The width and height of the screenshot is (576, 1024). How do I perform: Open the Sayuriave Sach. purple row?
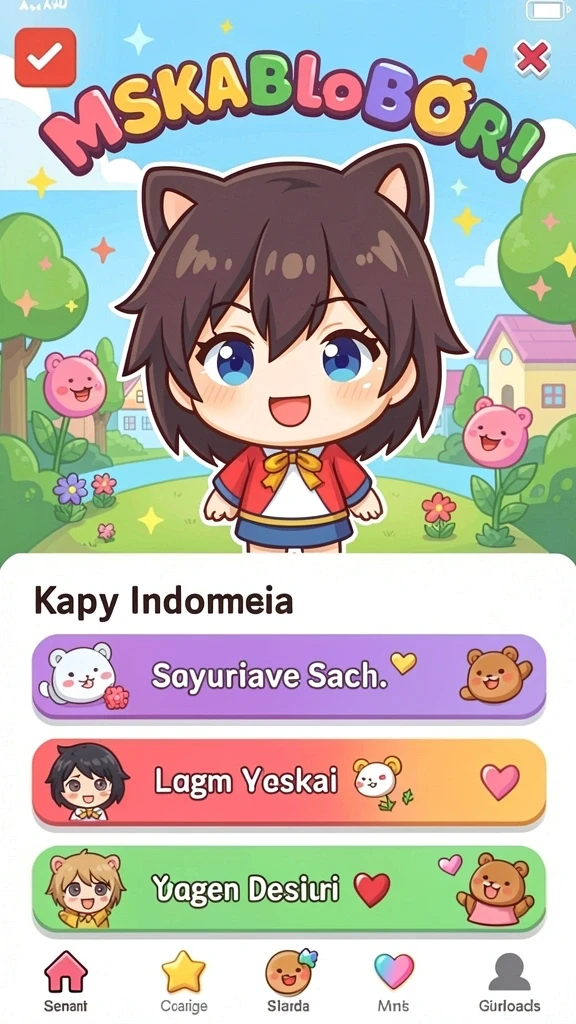[289, 677]
